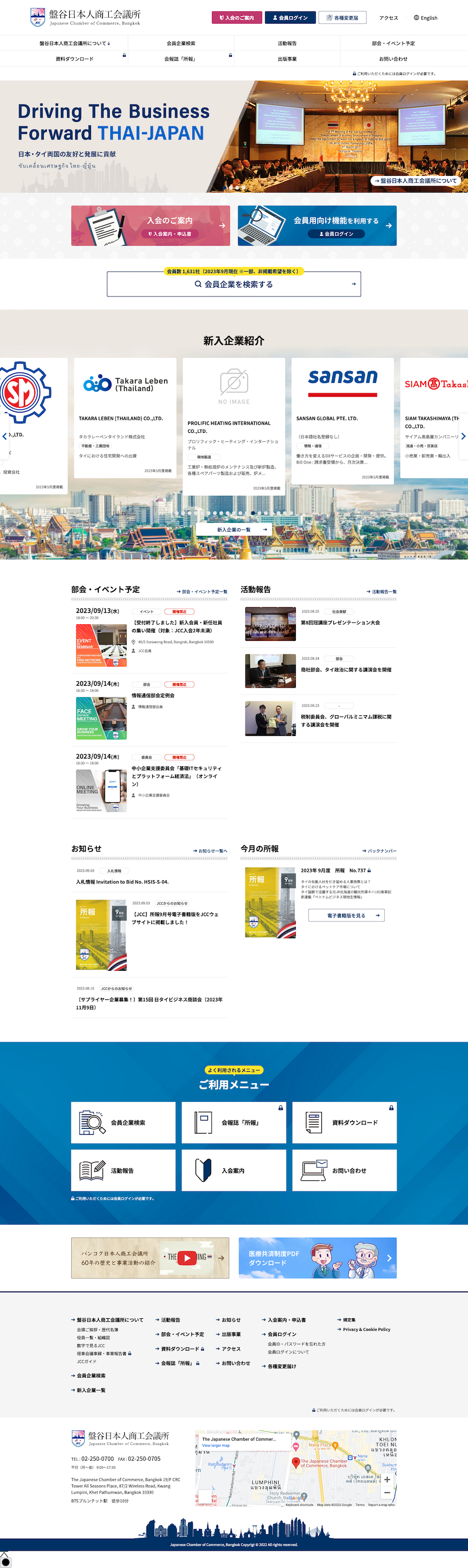
Task: Go to the お問い合わせ navigation item
Action: [x=393, y=59]
